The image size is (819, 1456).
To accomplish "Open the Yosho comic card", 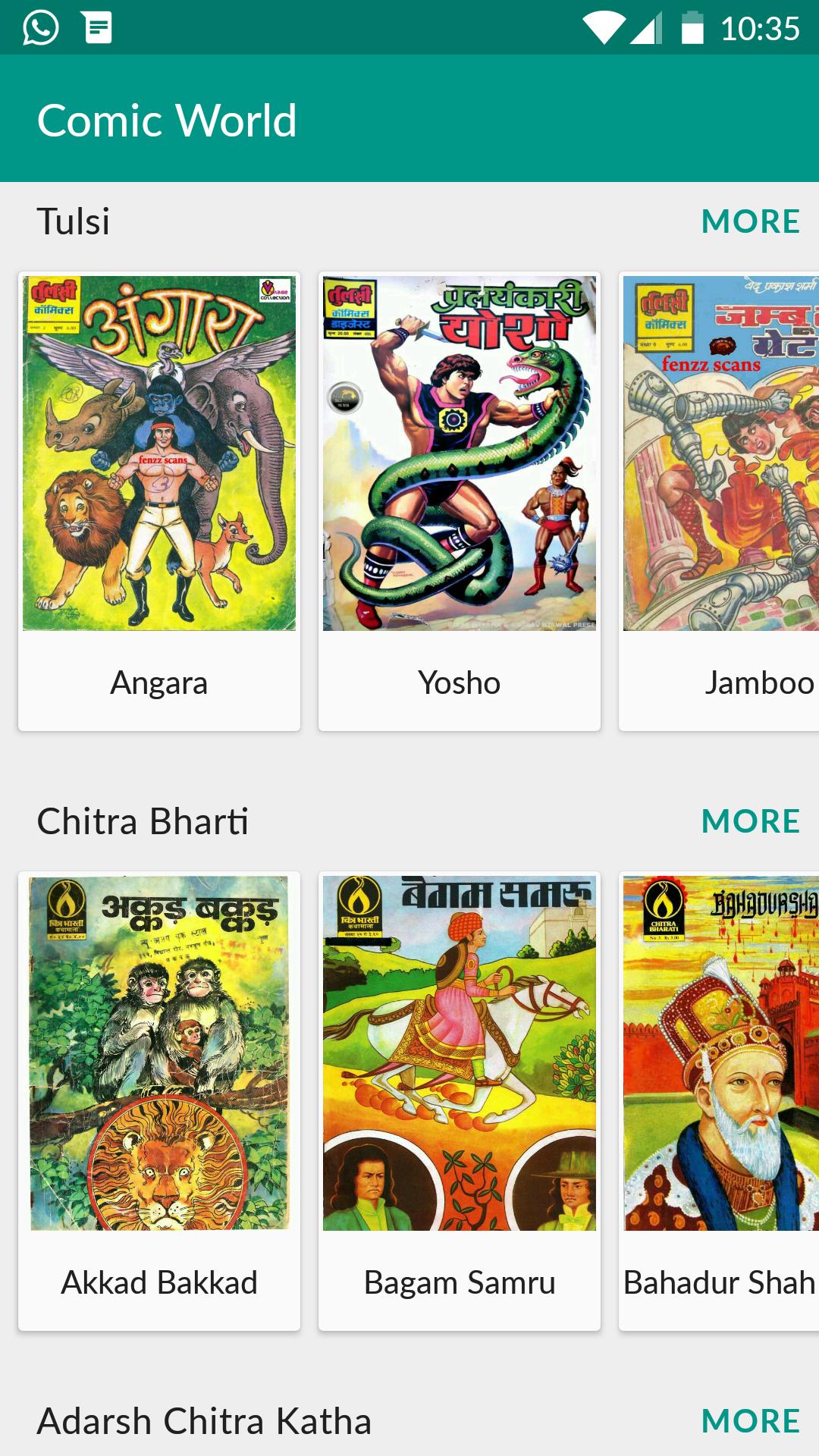I will (x=460, y=500).
